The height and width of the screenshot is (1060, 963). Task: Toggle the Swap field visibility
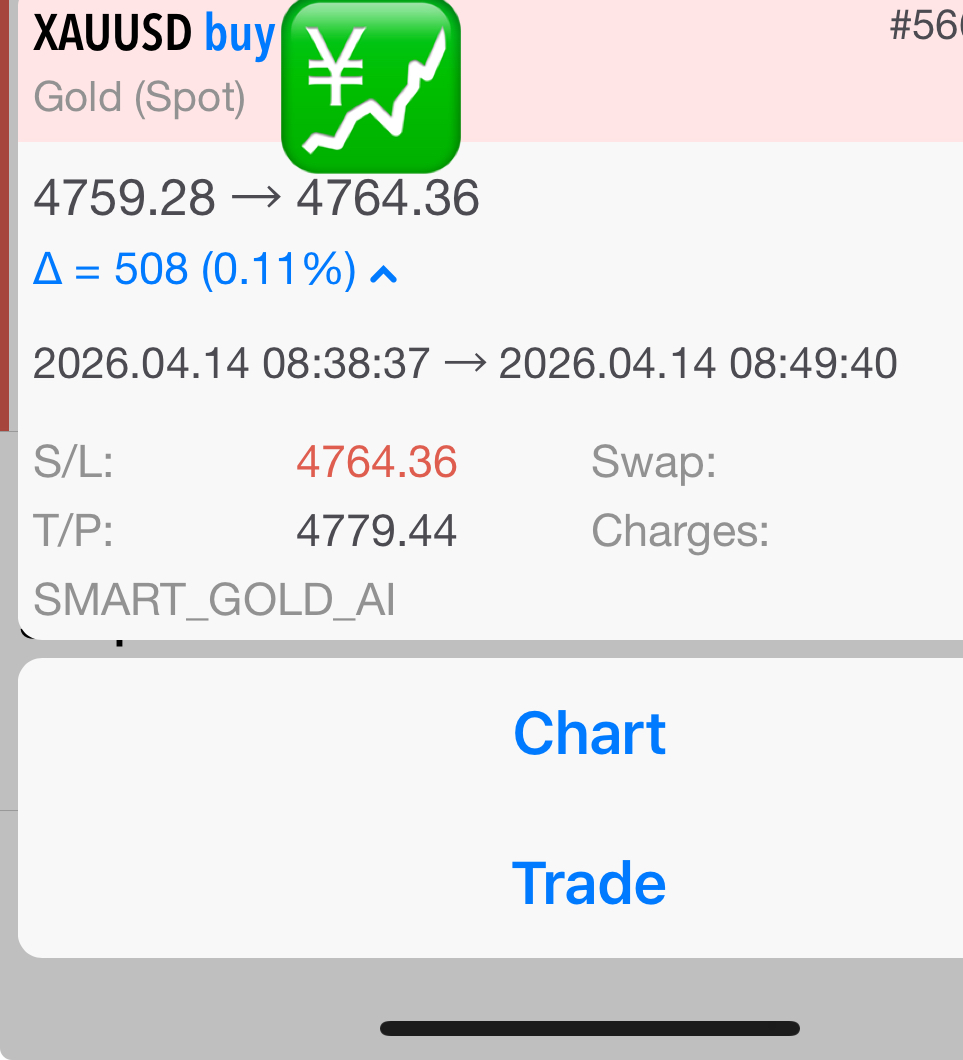pos(653,462)
